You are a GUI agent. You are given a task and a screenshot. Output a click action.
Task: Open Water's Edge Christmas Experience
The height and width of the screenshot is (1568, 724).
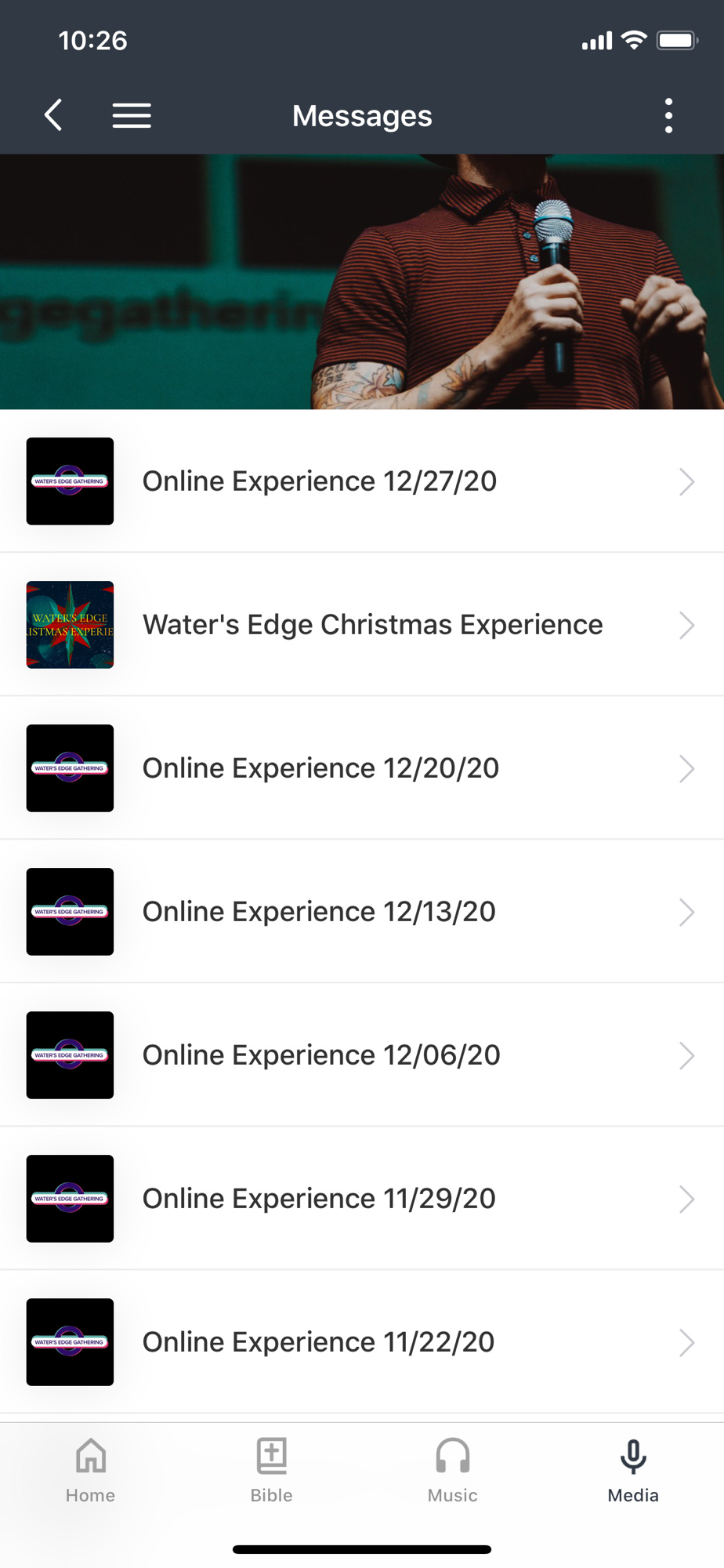[360, 625]
